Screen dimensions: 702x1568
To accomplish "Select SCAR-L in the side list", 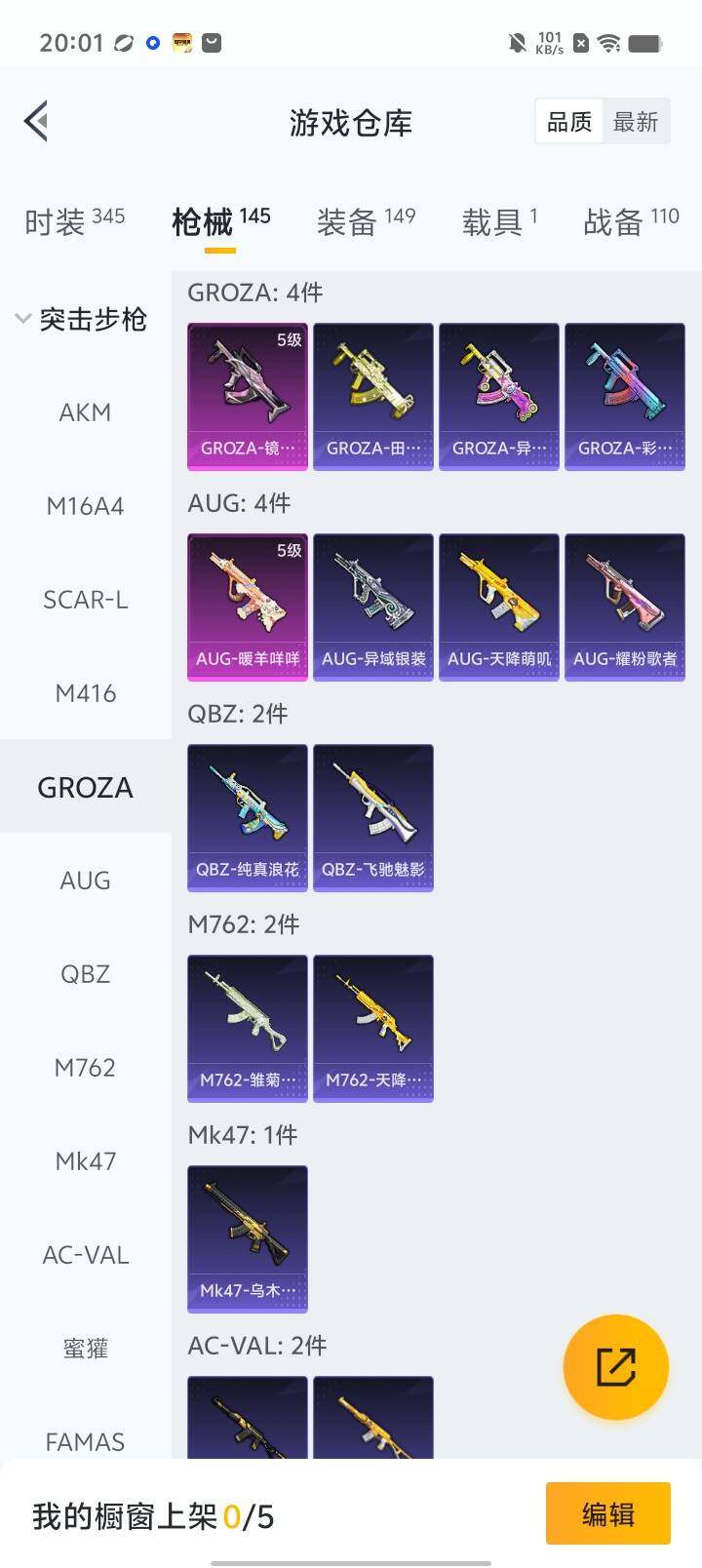I will click(85, 600).
